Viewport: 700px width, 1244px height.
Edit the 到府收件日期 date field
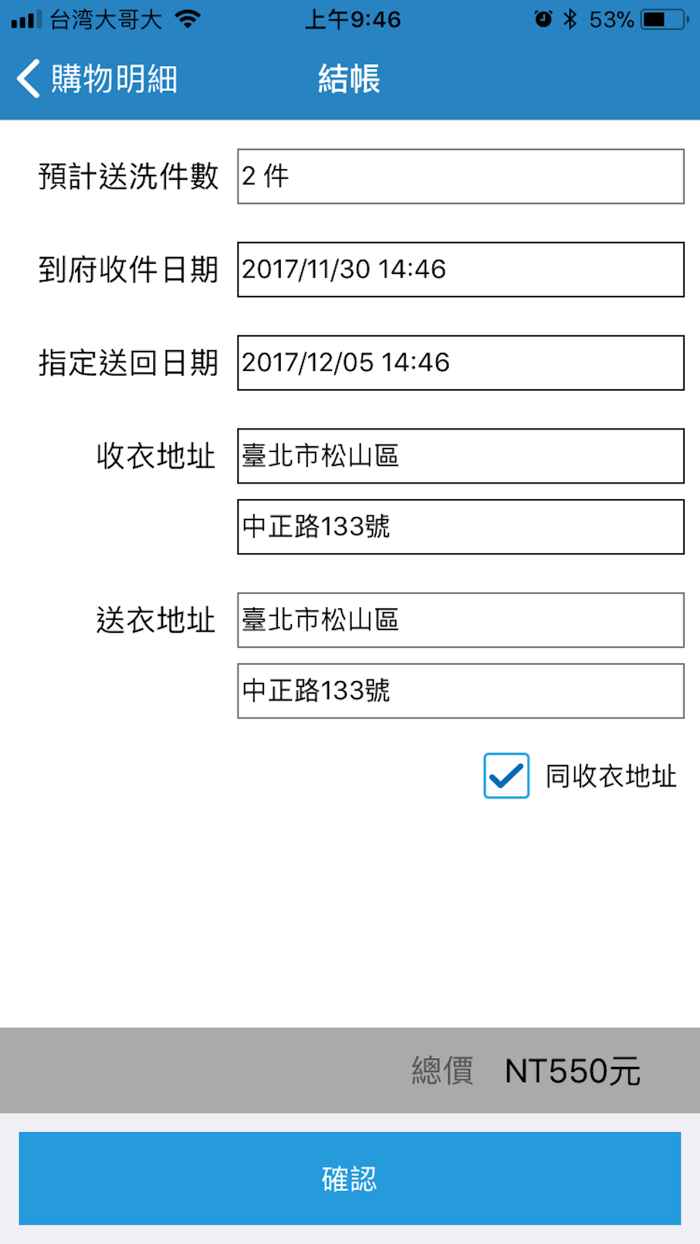point(461,269)
